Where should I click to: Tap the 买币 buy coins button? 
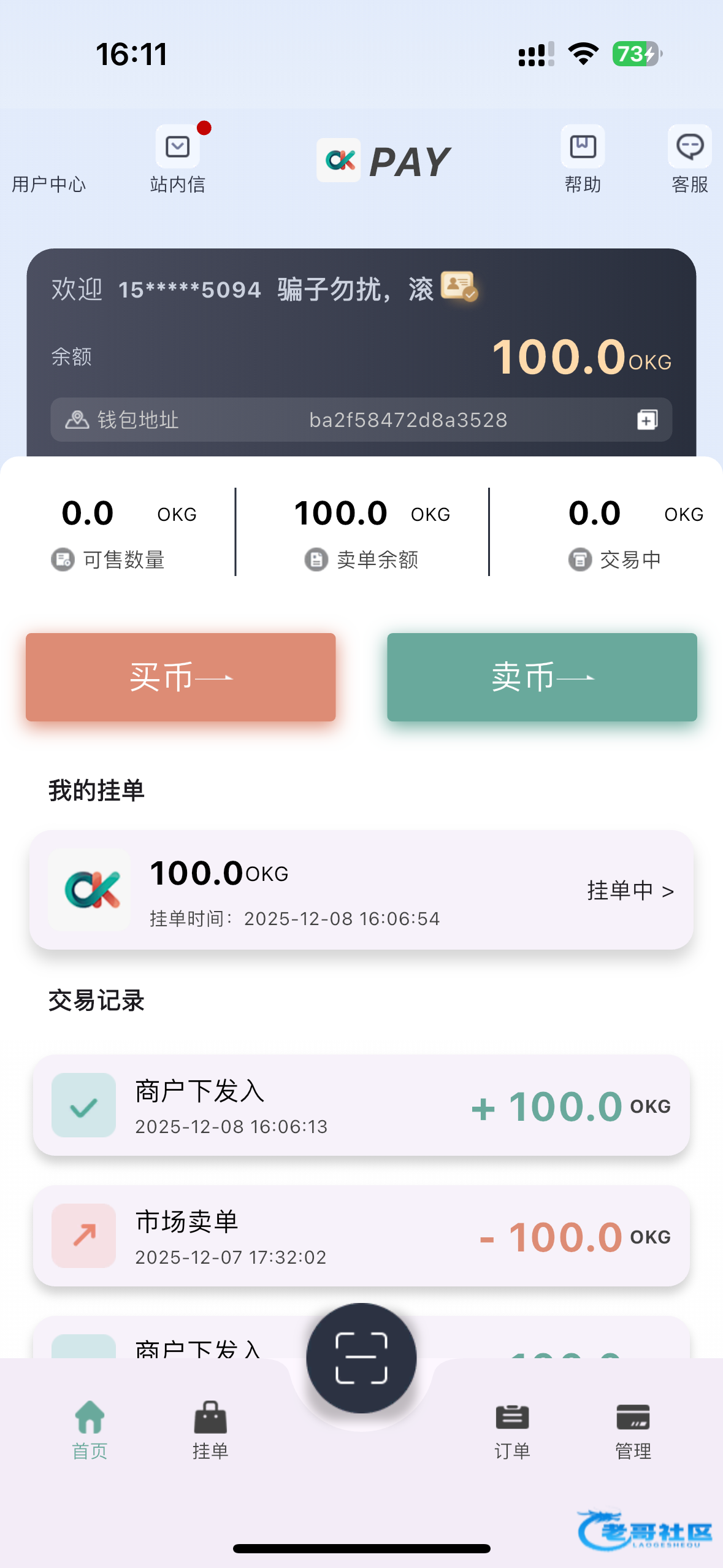[x=181, y=677]
